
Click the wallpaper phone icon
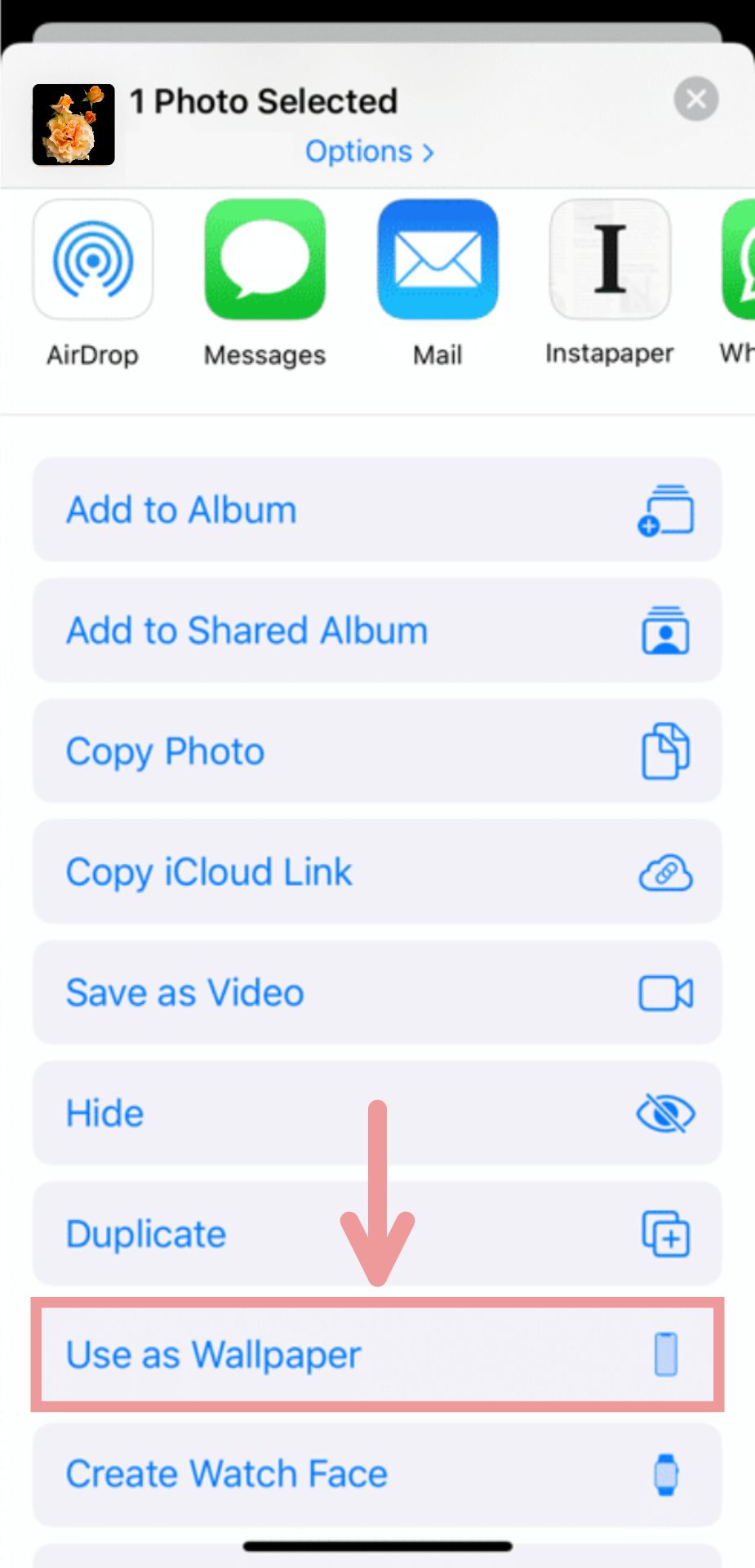click(666, 1354)
